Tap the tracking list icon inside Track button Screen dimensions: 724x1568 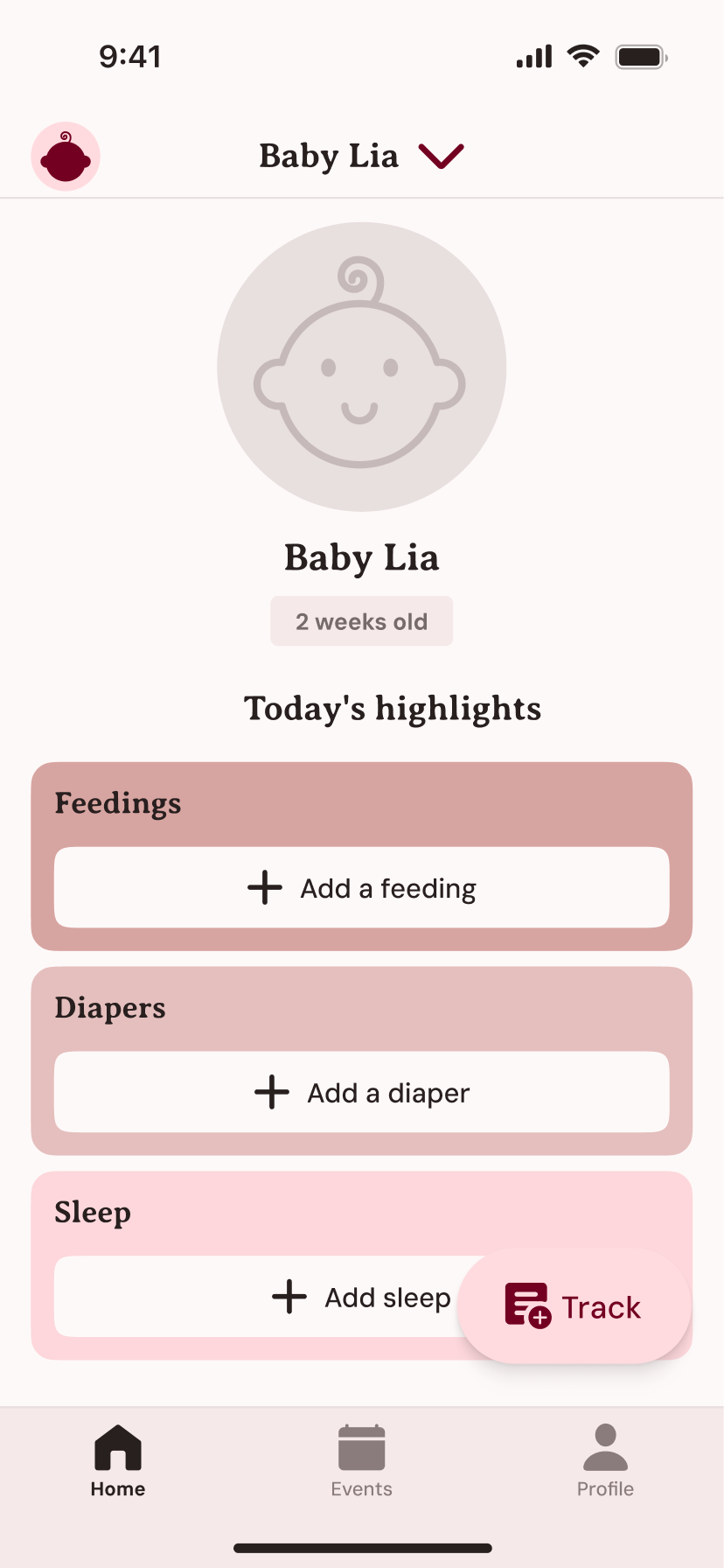coord(526,1305)
